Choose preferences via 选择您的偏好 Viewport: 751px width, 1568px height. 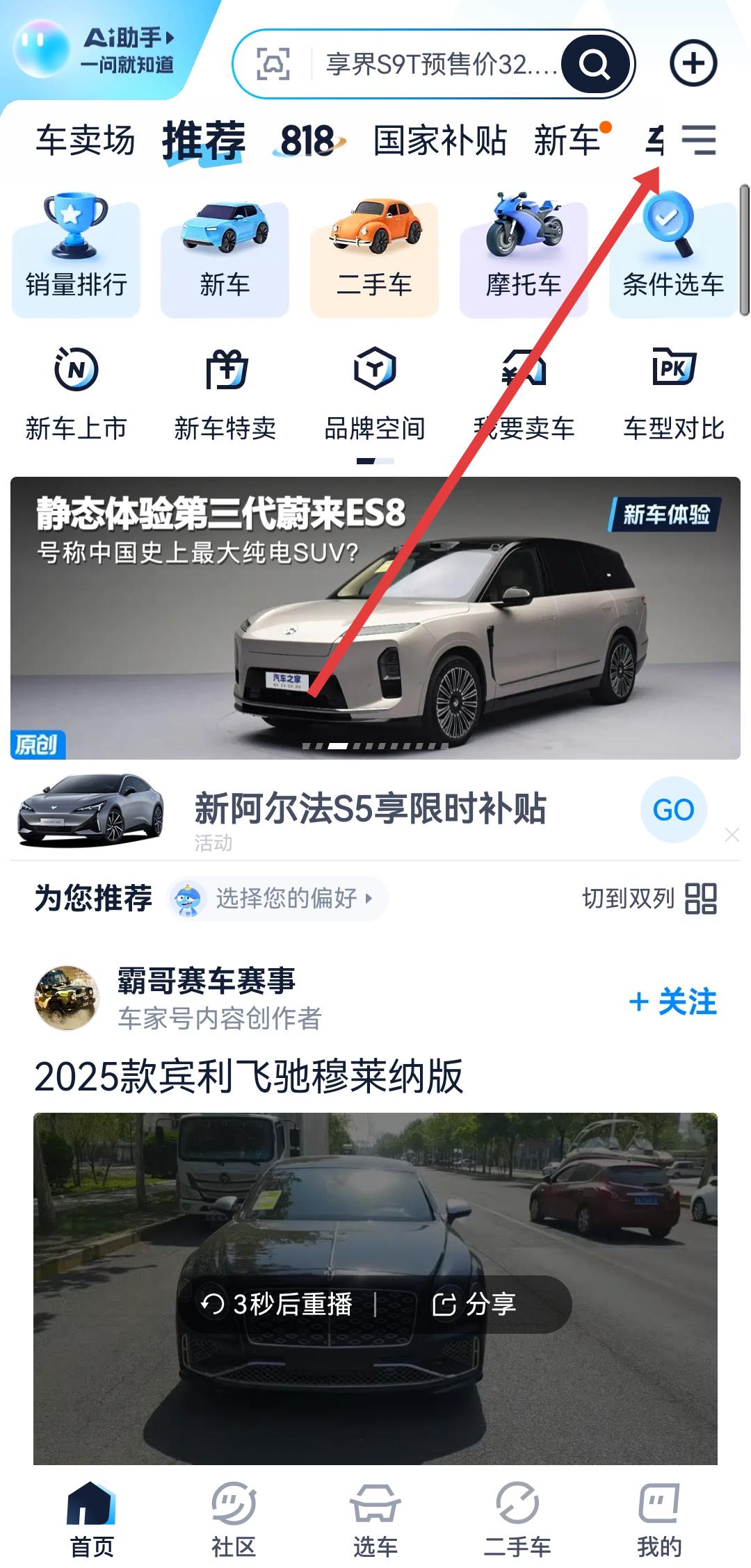278,899
